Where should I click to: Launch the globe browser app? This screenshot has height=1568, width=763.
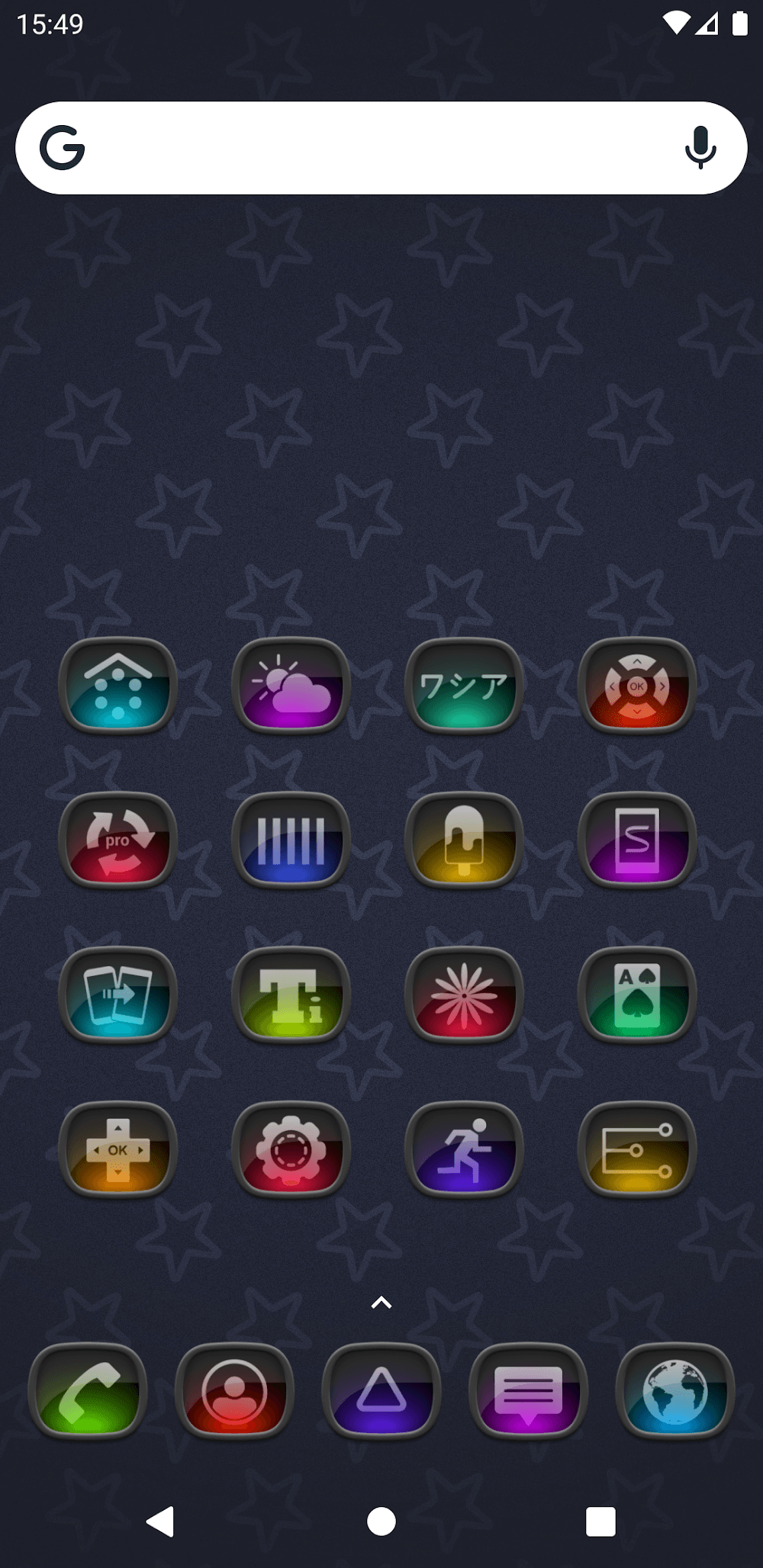click(x=675, y=1392)
